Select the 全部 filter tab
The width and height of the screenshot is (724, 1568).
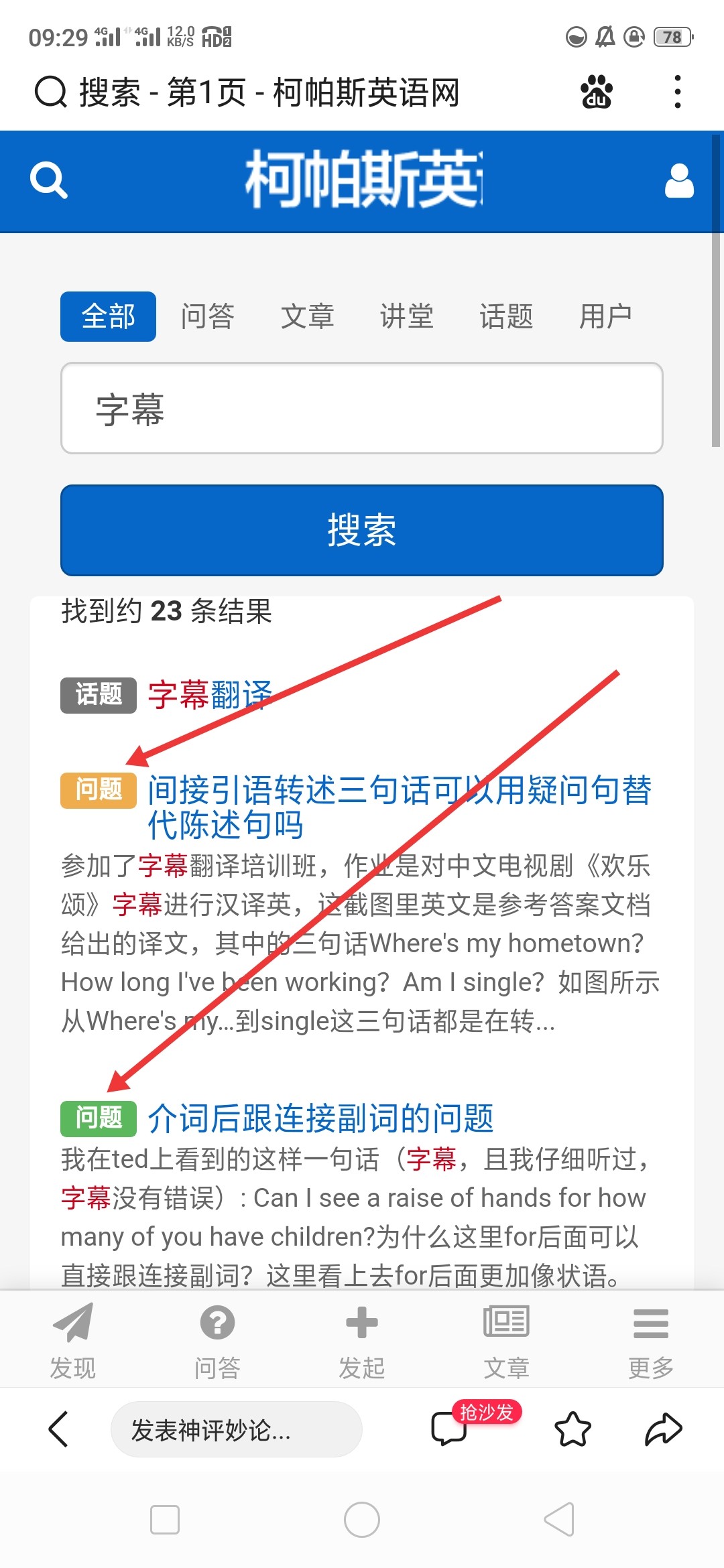pyautogui.click(x=108, y=316)
